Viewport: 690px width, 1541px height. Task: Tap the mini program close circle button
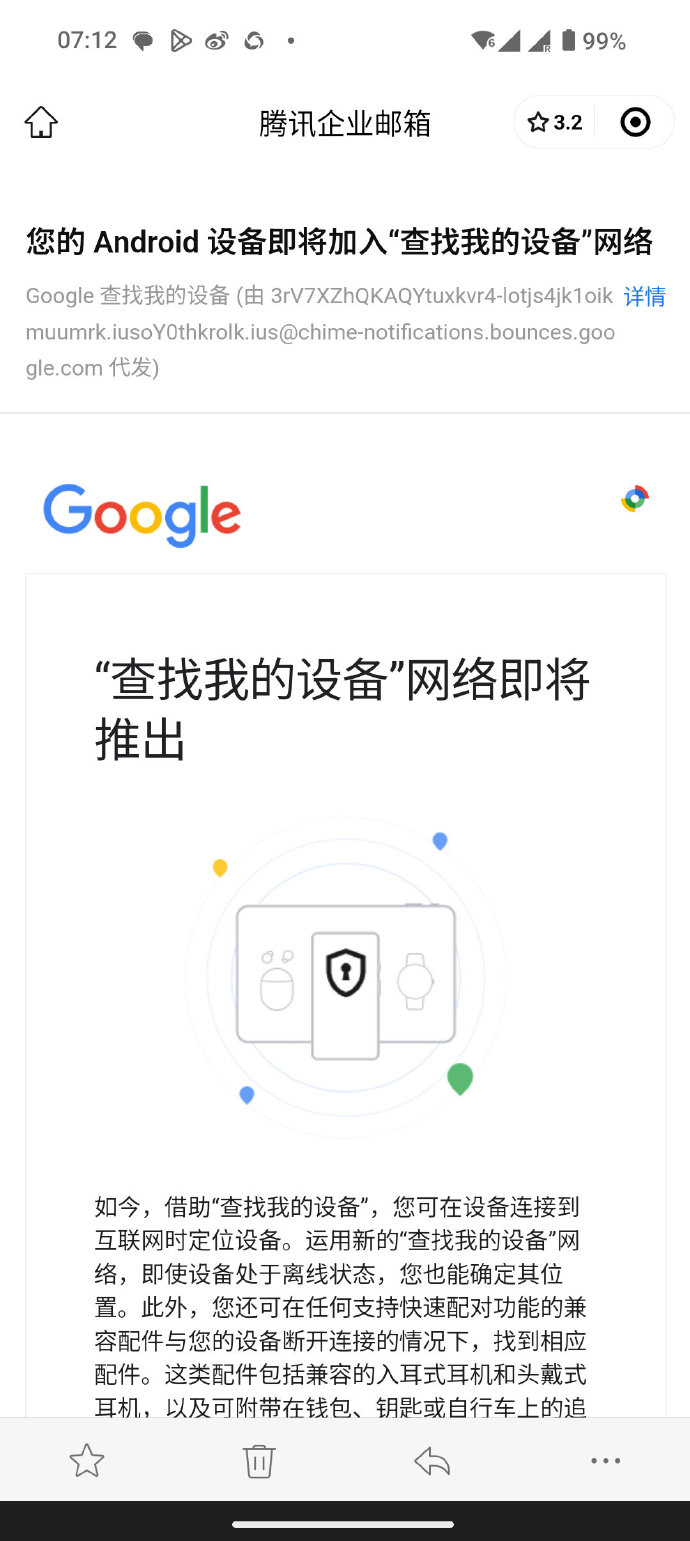click(635, 123)
